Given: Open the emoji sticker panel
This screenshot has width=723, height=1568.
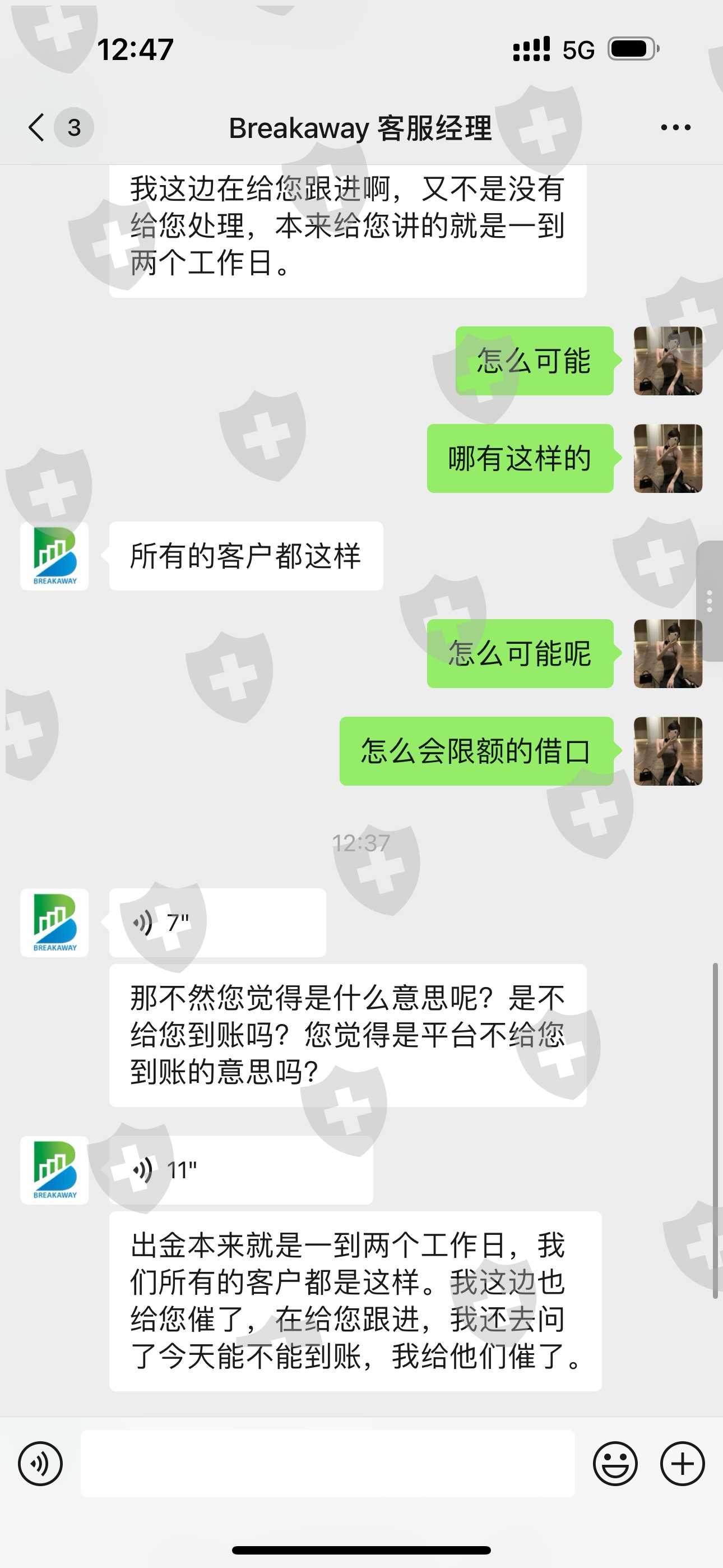Looking at the screenshot, I should [615, 1464].
